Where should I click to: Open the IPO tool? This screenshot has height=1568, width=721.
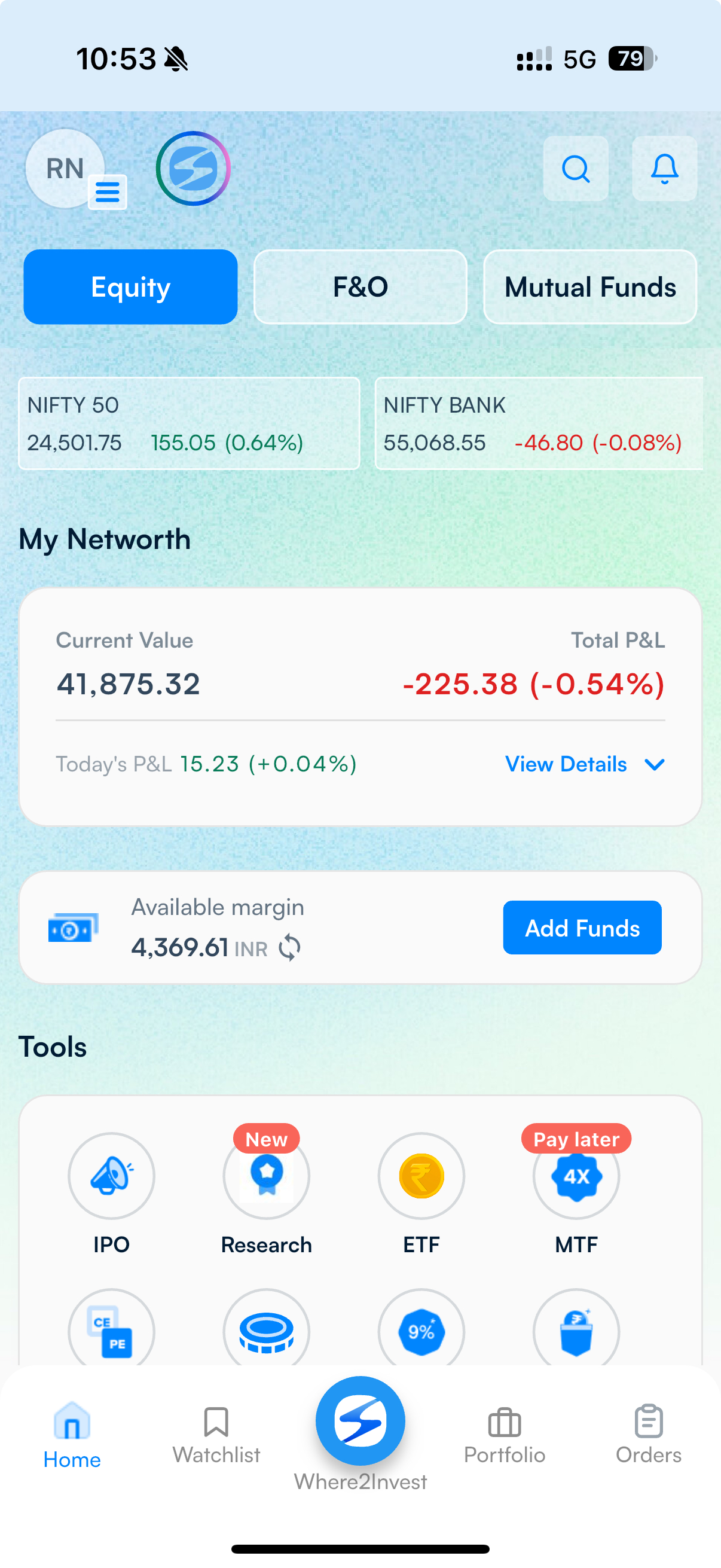tap(111, 1176)
